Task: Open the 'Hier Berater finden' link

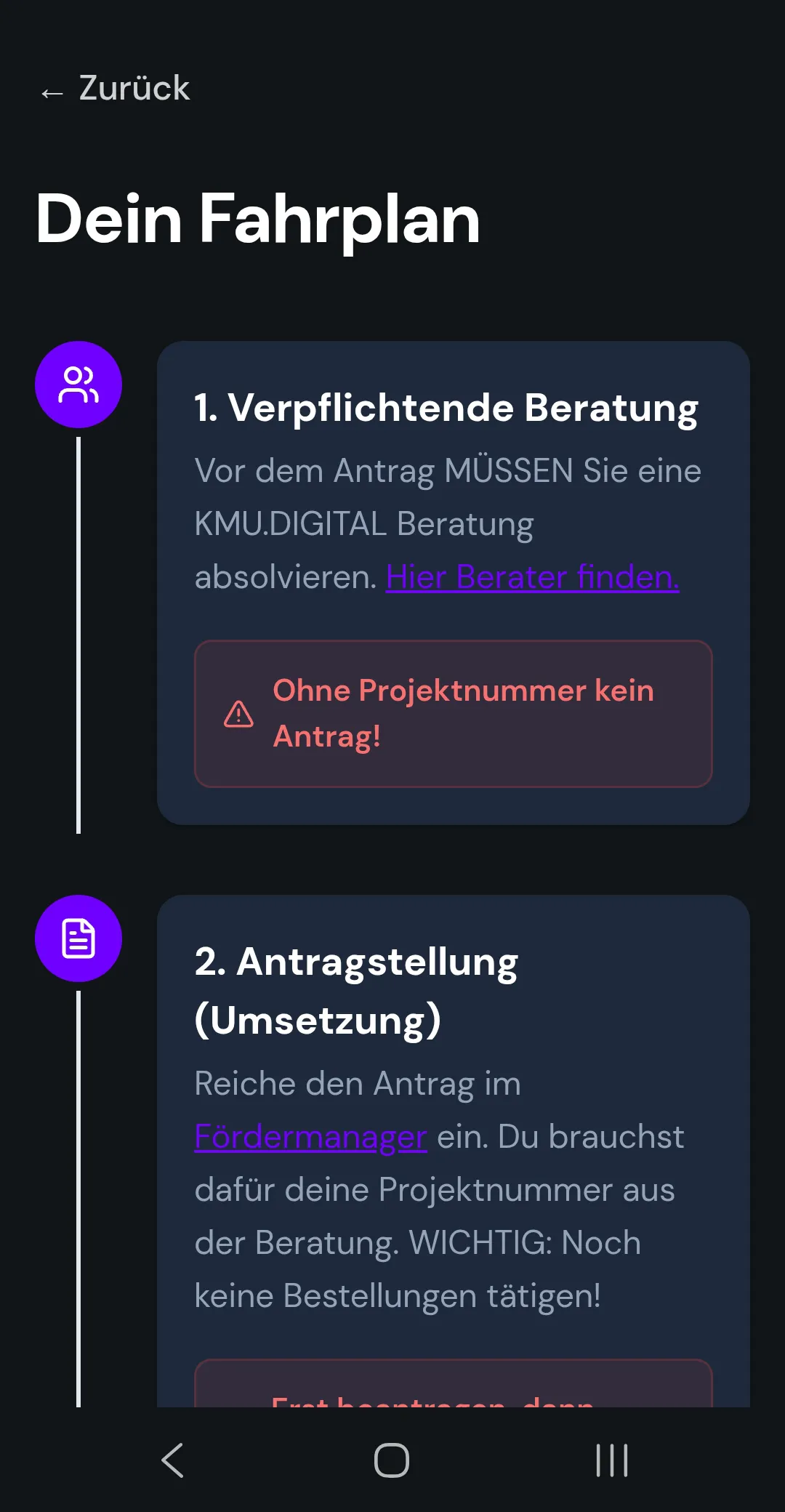Action: [532, 577]
